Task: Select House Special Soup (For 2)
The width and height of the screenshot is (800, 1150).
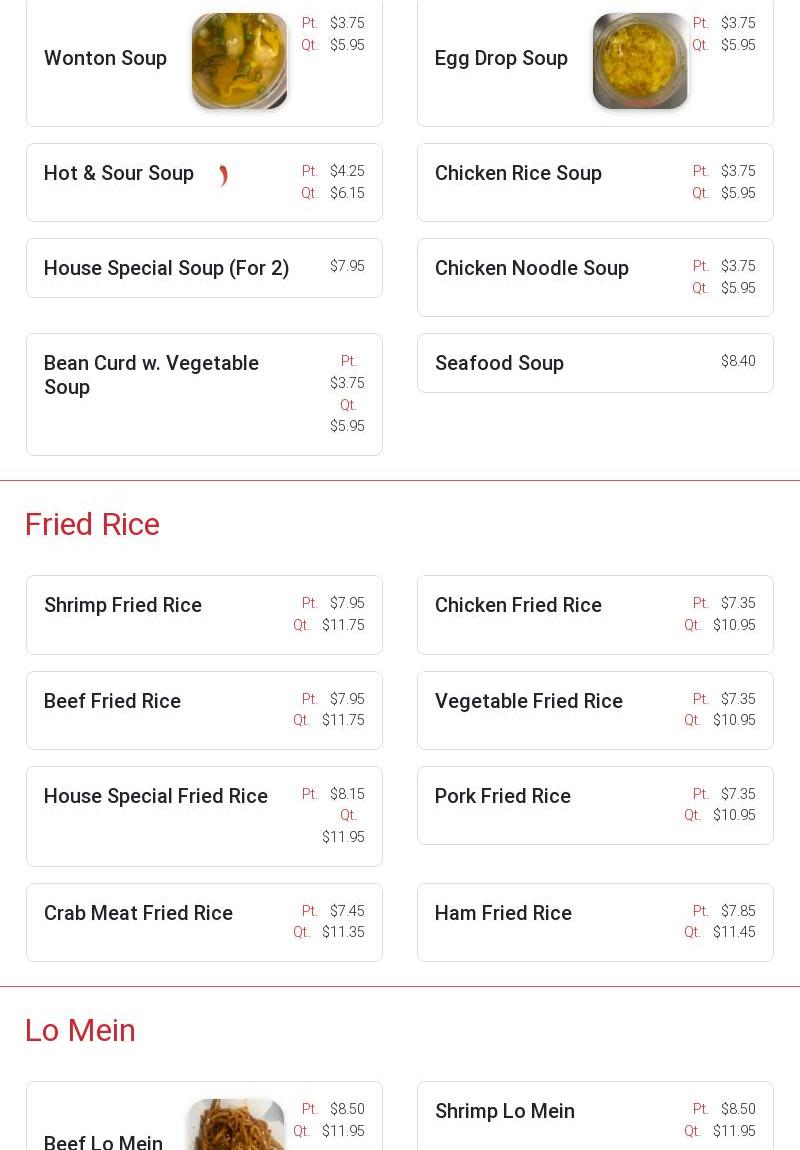Action: [x=166, y=268]
